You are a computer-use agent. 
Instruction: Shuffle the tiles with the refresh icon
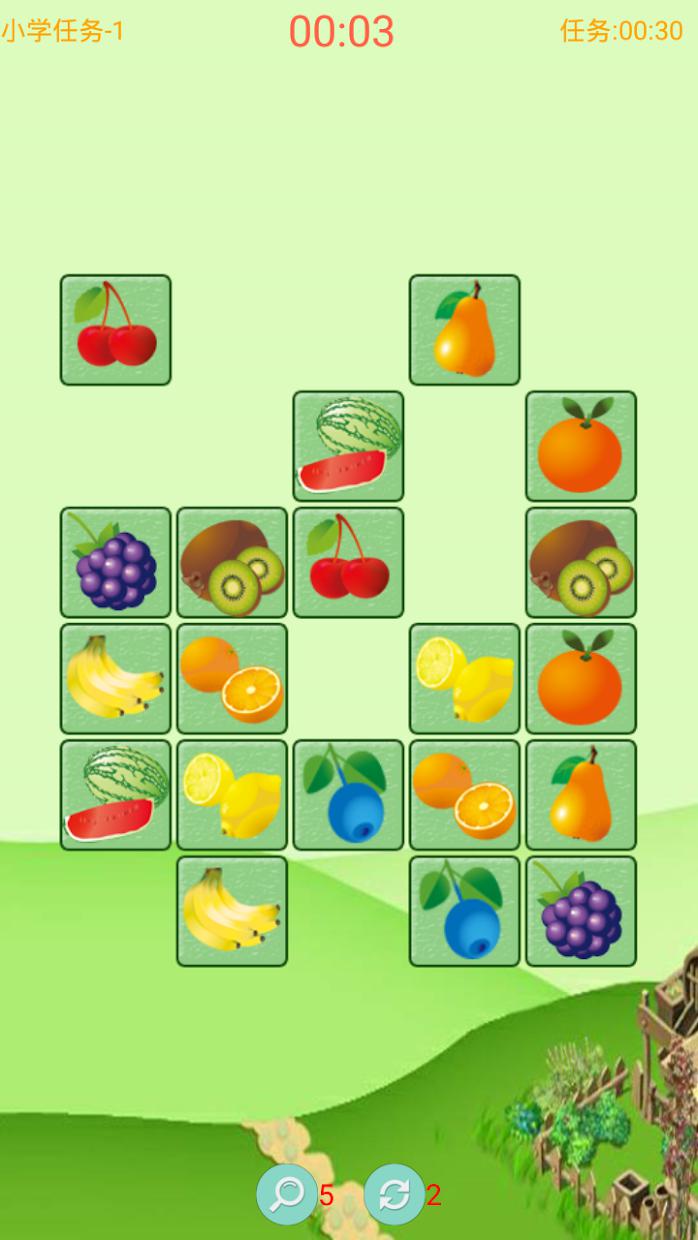click(394, 1194)
